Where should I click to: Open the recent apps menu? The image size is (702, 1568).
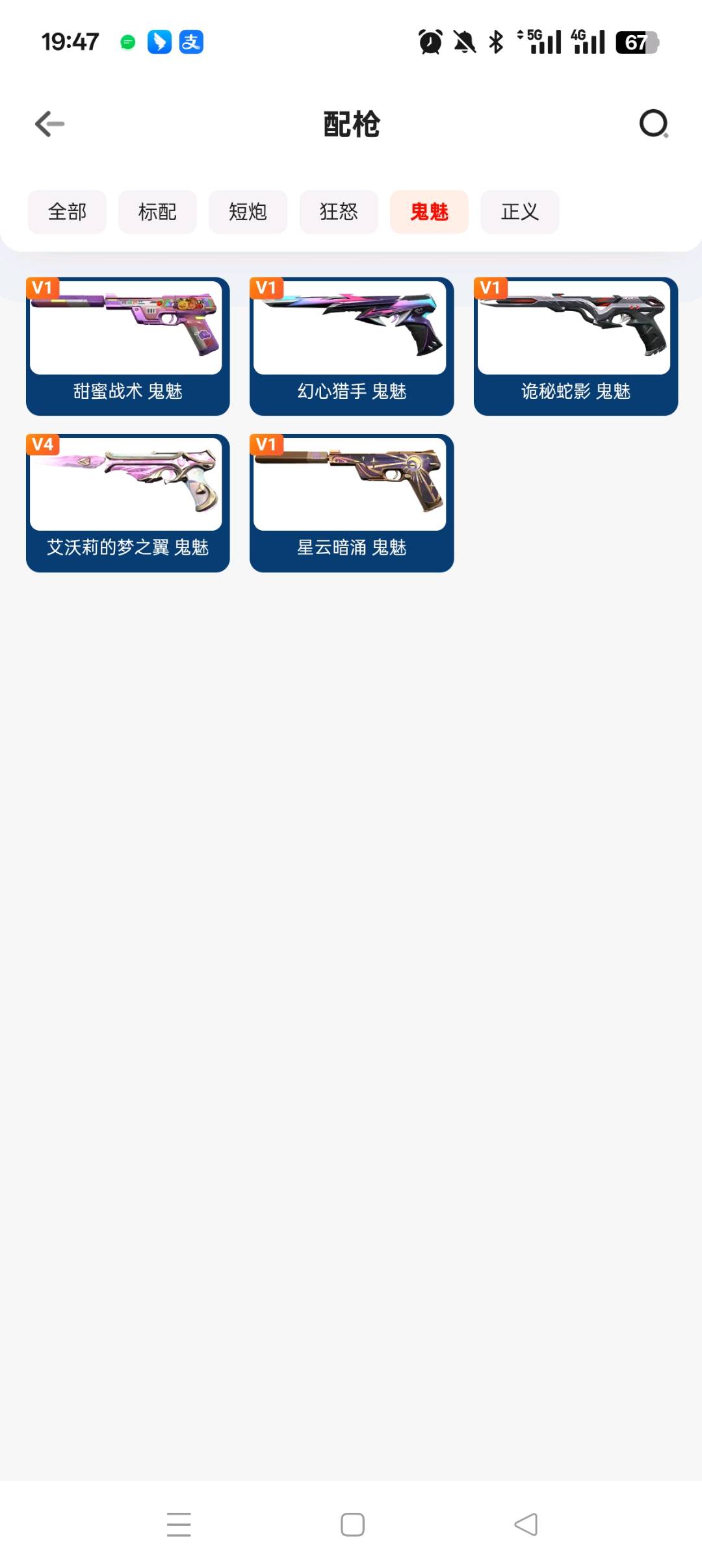coord(179,1524)
